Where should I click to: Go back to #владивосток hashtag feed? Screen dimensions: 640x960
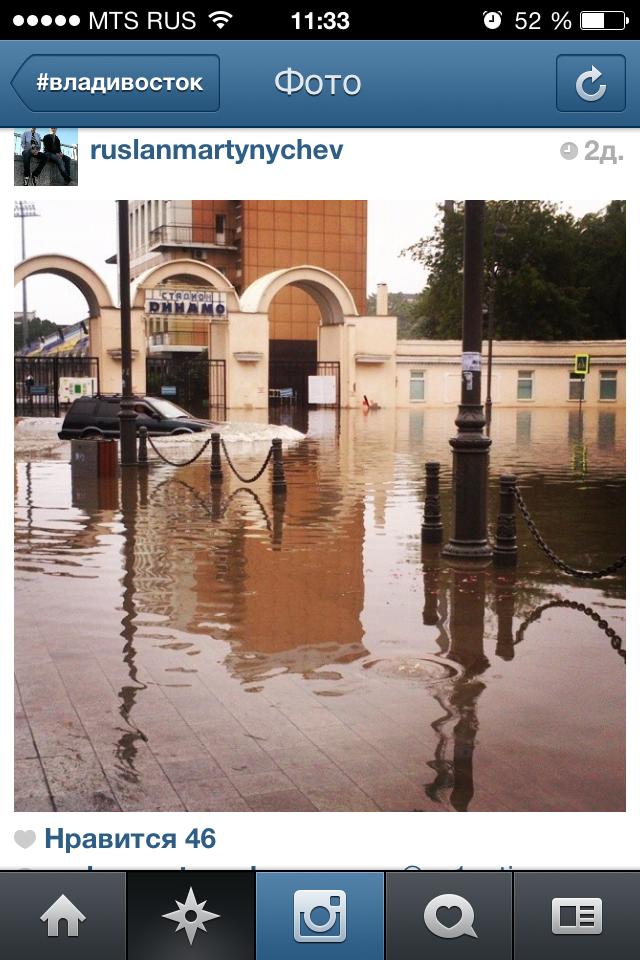pyautogui.click(x=116, y=83)
